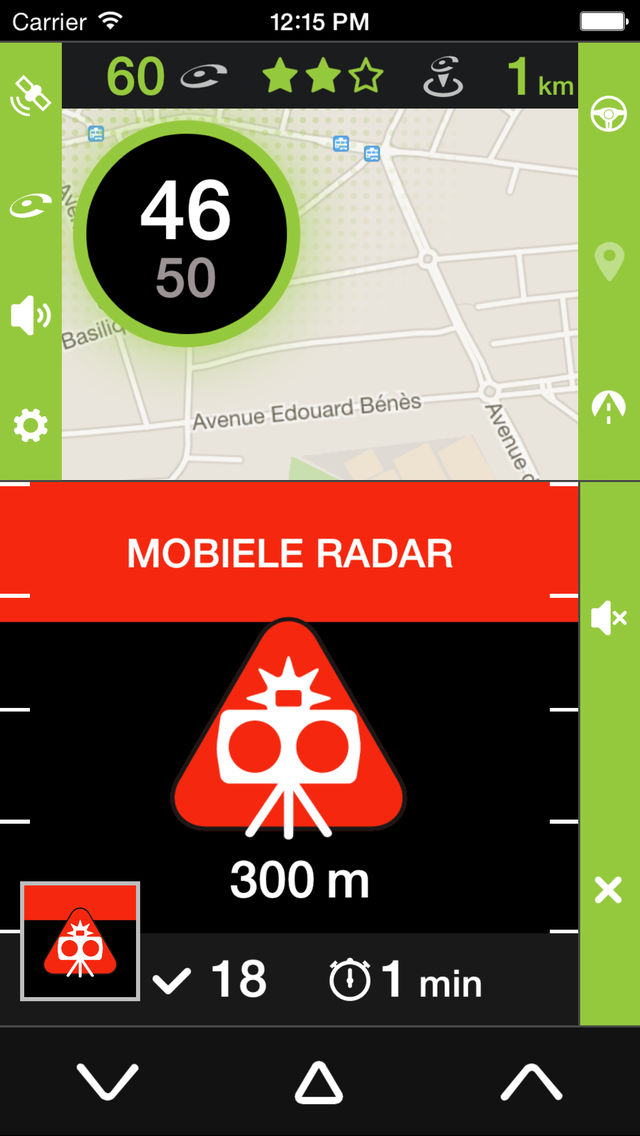This screenshot has width=640, height=1136.
Task: Tap the steering wheel driving mode icon
Action: (608, 113)
